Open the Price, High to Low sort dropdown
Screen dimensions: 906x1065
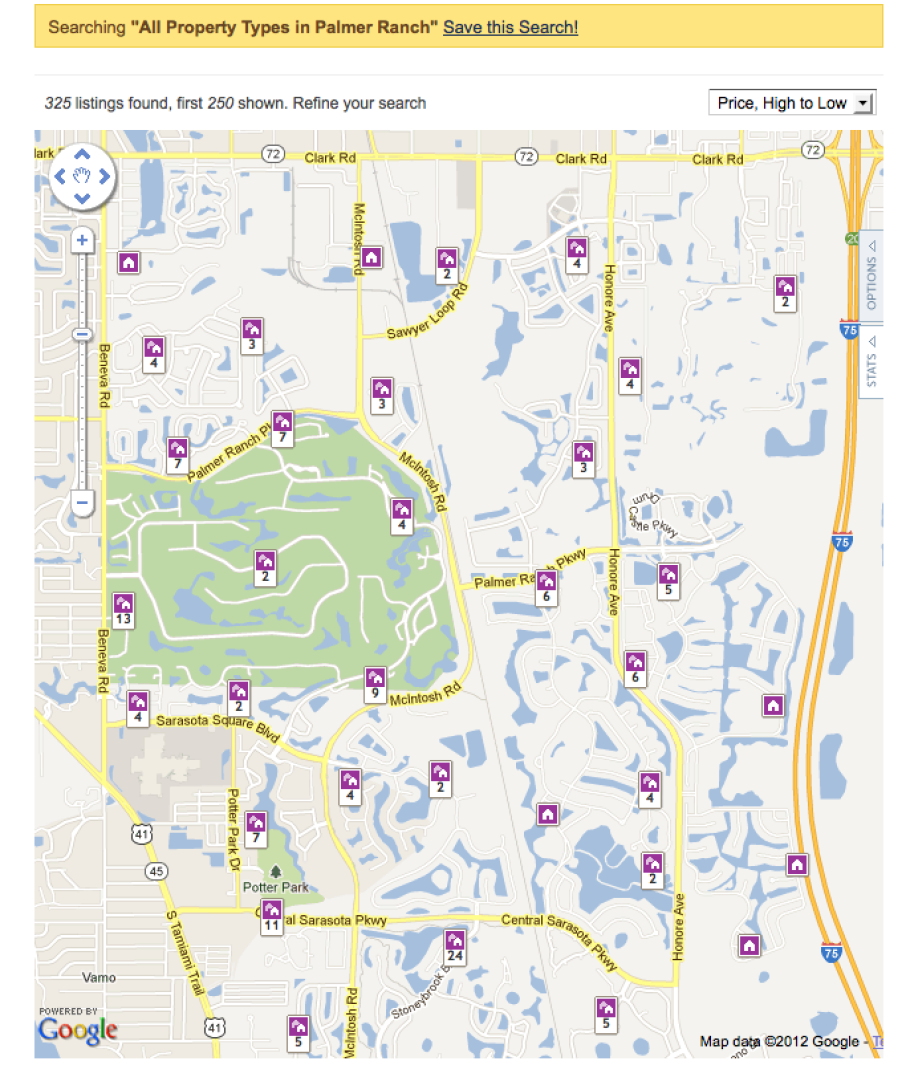click(x=791, y=102)
